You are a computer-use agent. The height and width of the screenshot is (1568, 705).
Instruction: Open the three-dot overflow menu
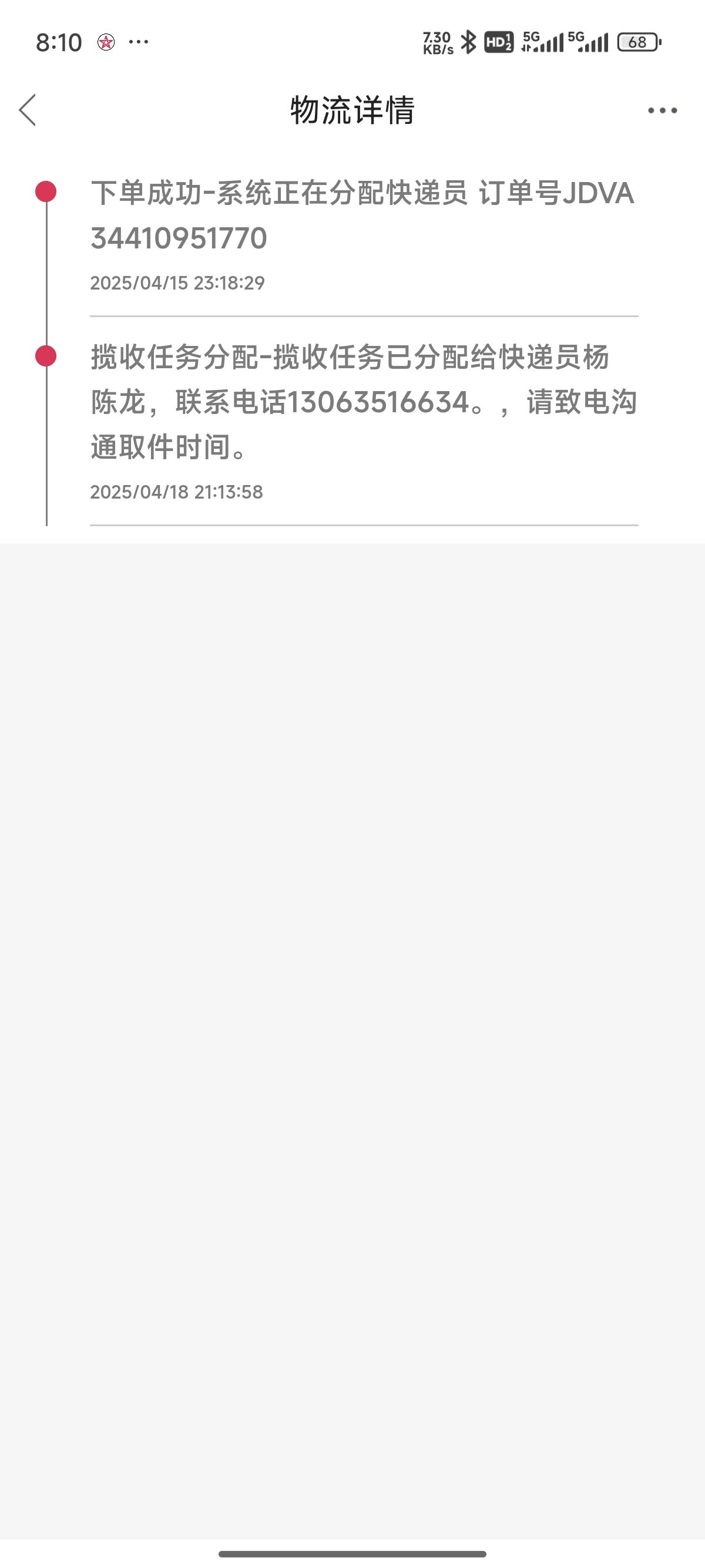(662, 110)
